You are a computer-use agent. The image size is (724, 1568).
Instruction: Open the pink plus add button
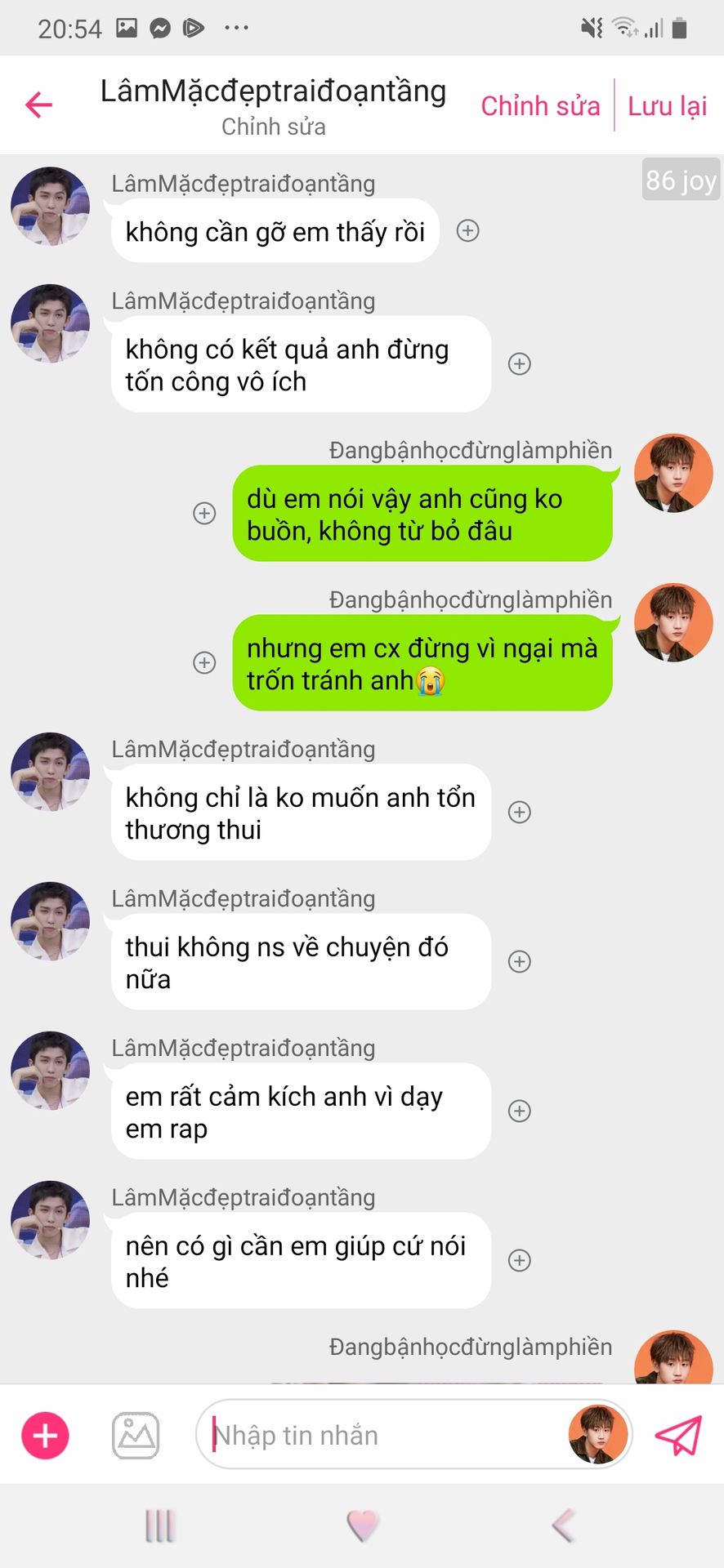45,1436
